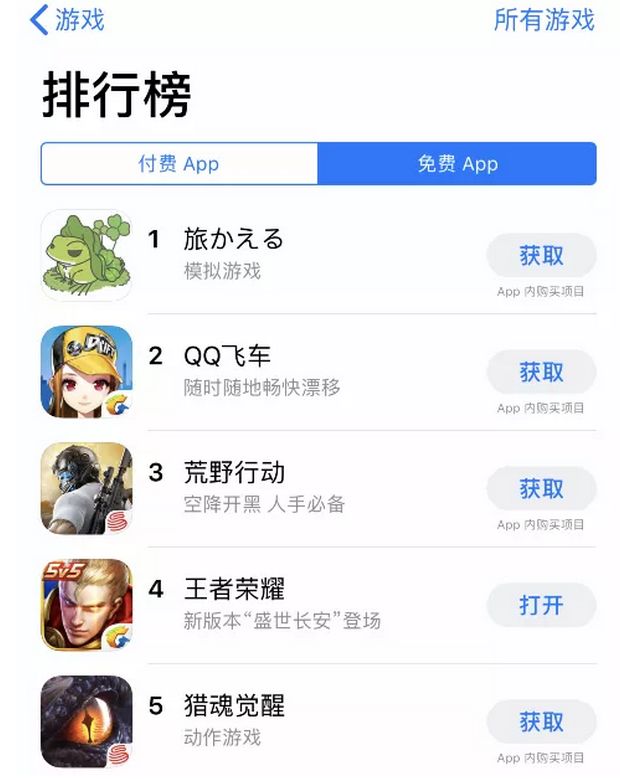Image resolution: width=620 pixels, height=779 pixels.
Task: Tap 打开 to launch 王者荣耀
Action: point(542,605)
